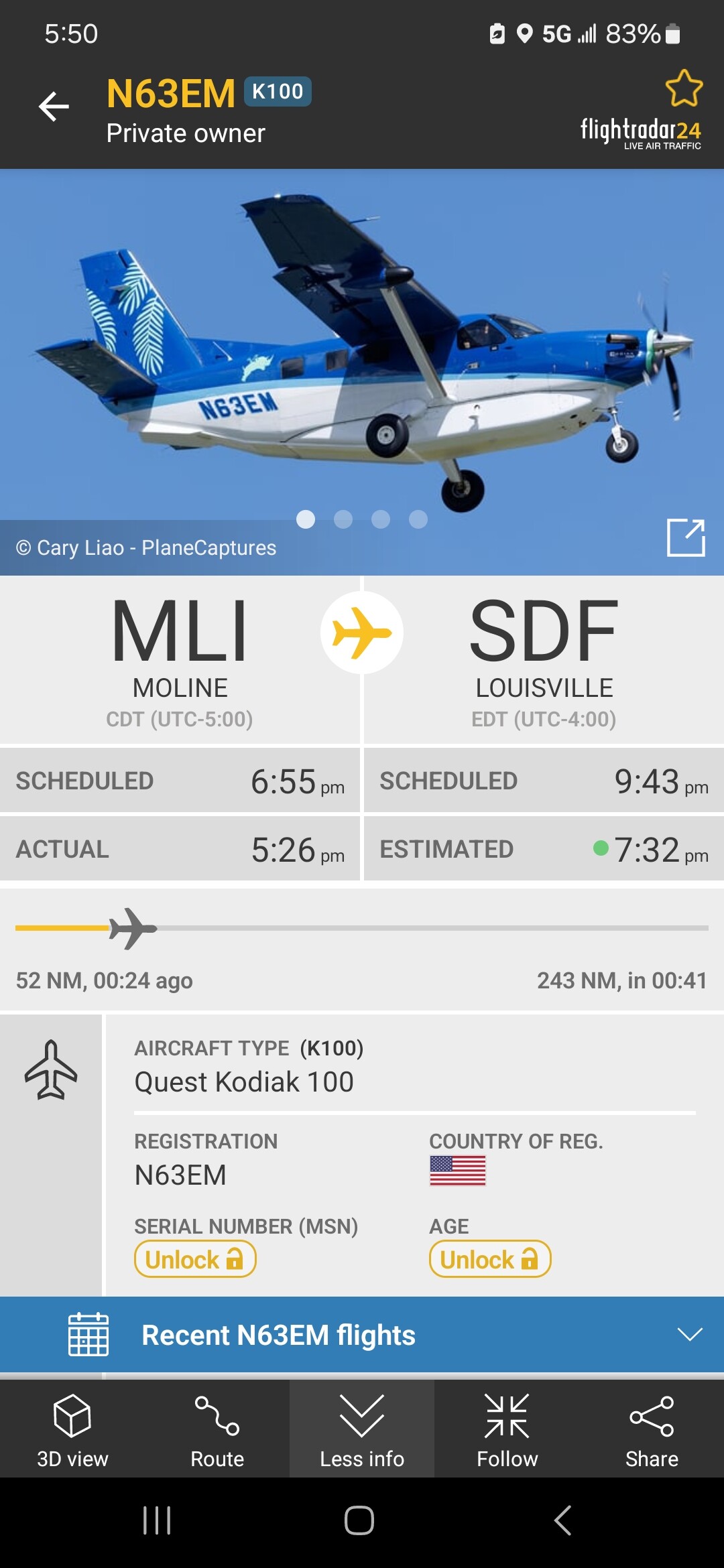Show the flight Route
Screen dimensions: 724x1568
pyautogui.click(x=217, y=1429)
